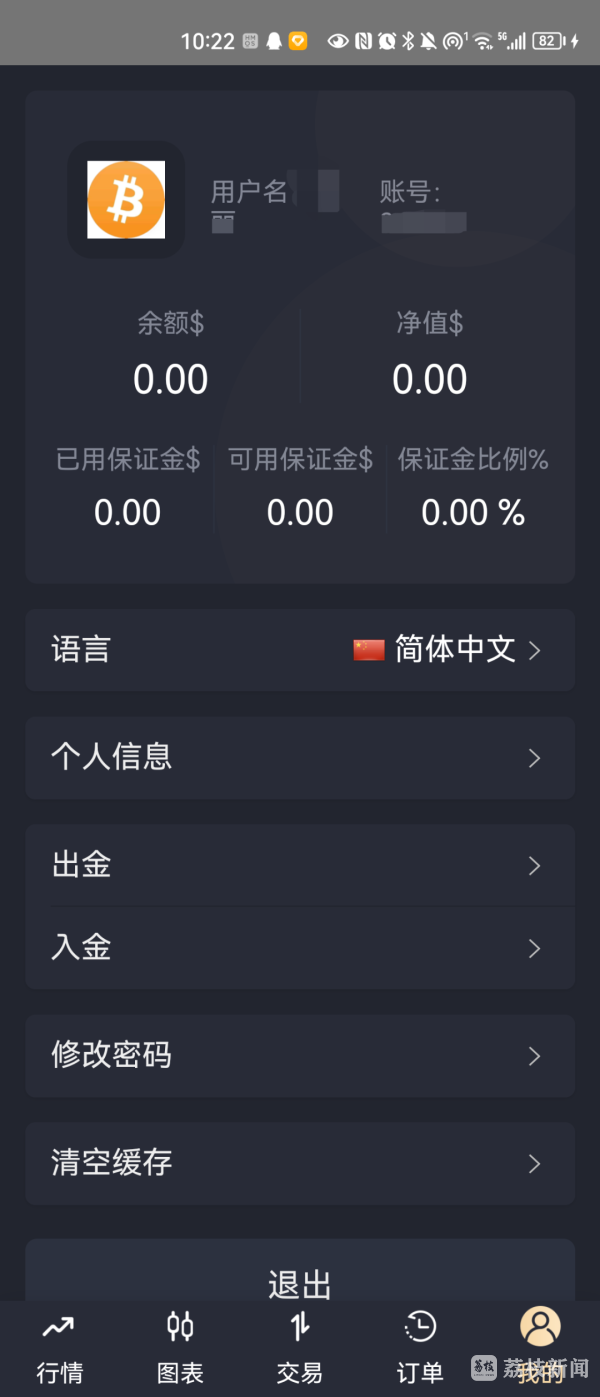
Task: Switch to the 订单 orders tab
Action: [420, 1348]
